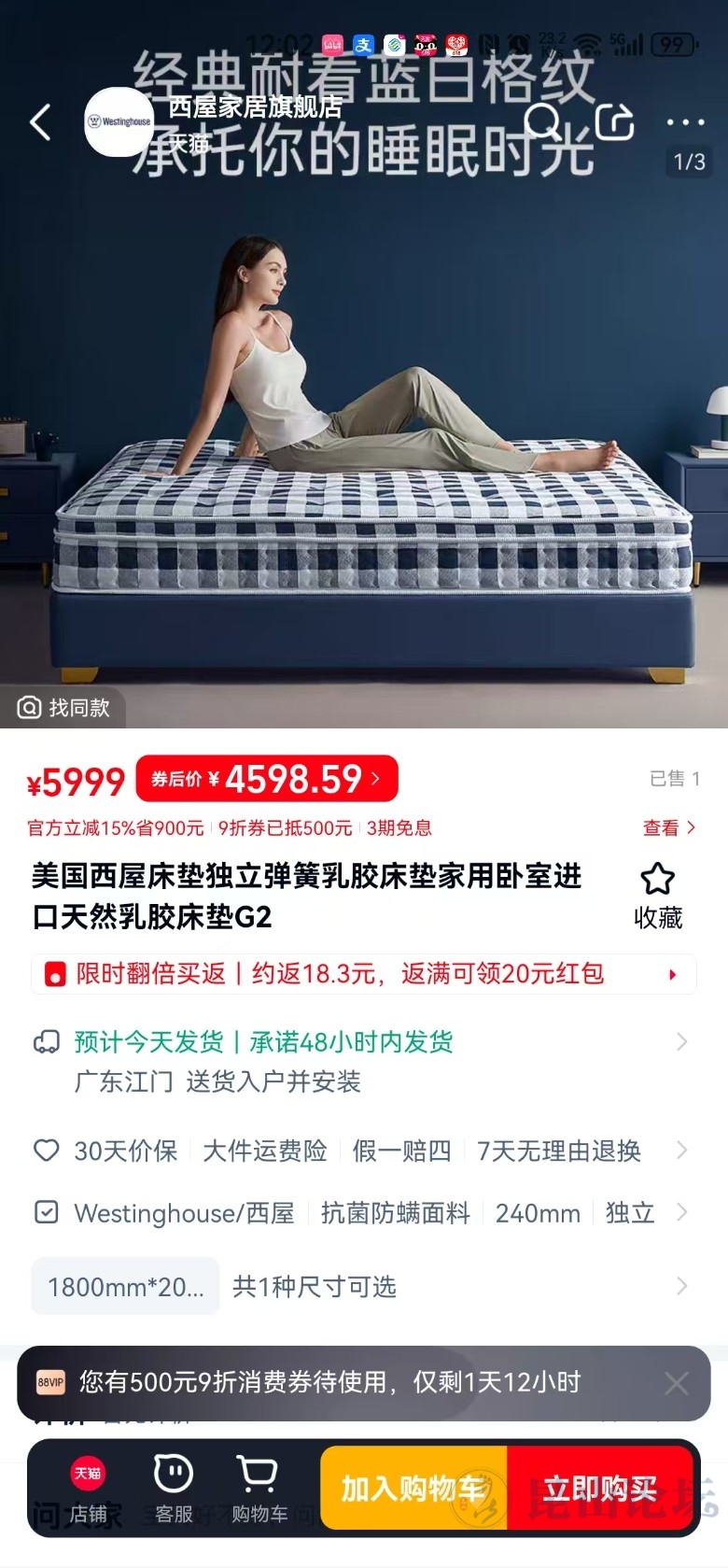View discount details via 查看
728x1568 pixels.
pyautogui.click(x=668, y=827)
